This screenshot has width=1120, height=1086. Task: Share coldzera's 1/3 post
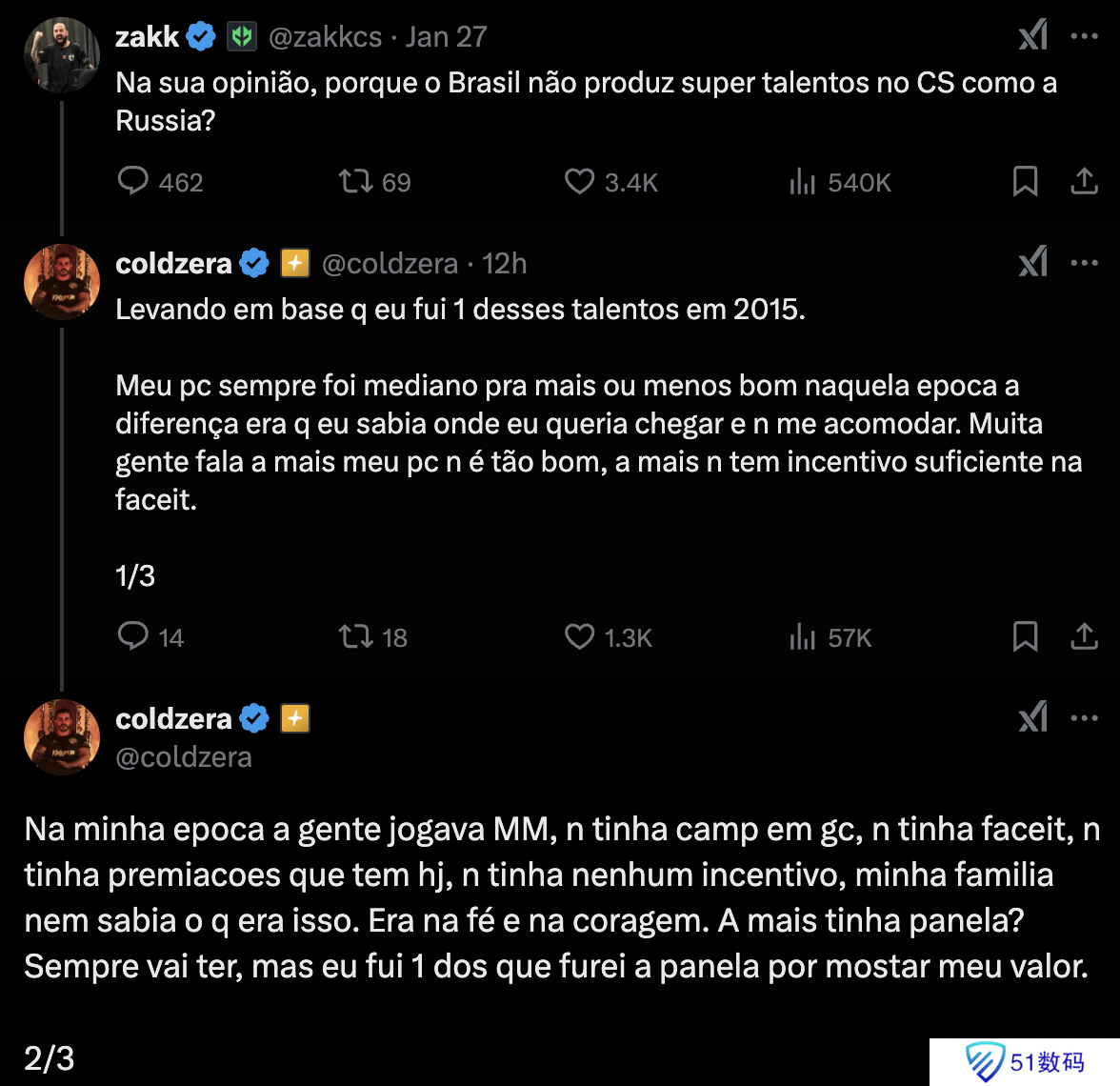click(x=1084, y=636)
